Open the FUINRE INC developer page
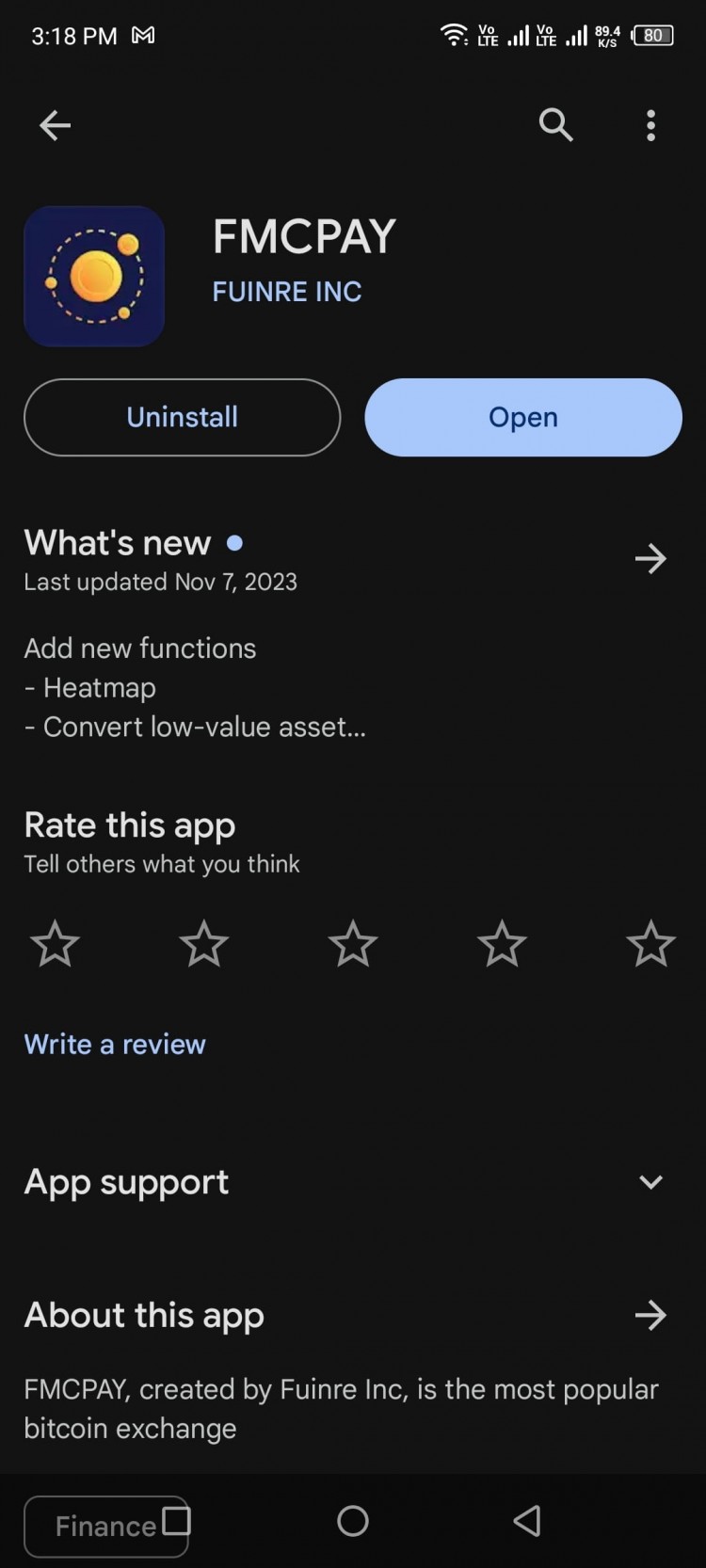This screenshot has height=1568, width=706. coord(287,292)
